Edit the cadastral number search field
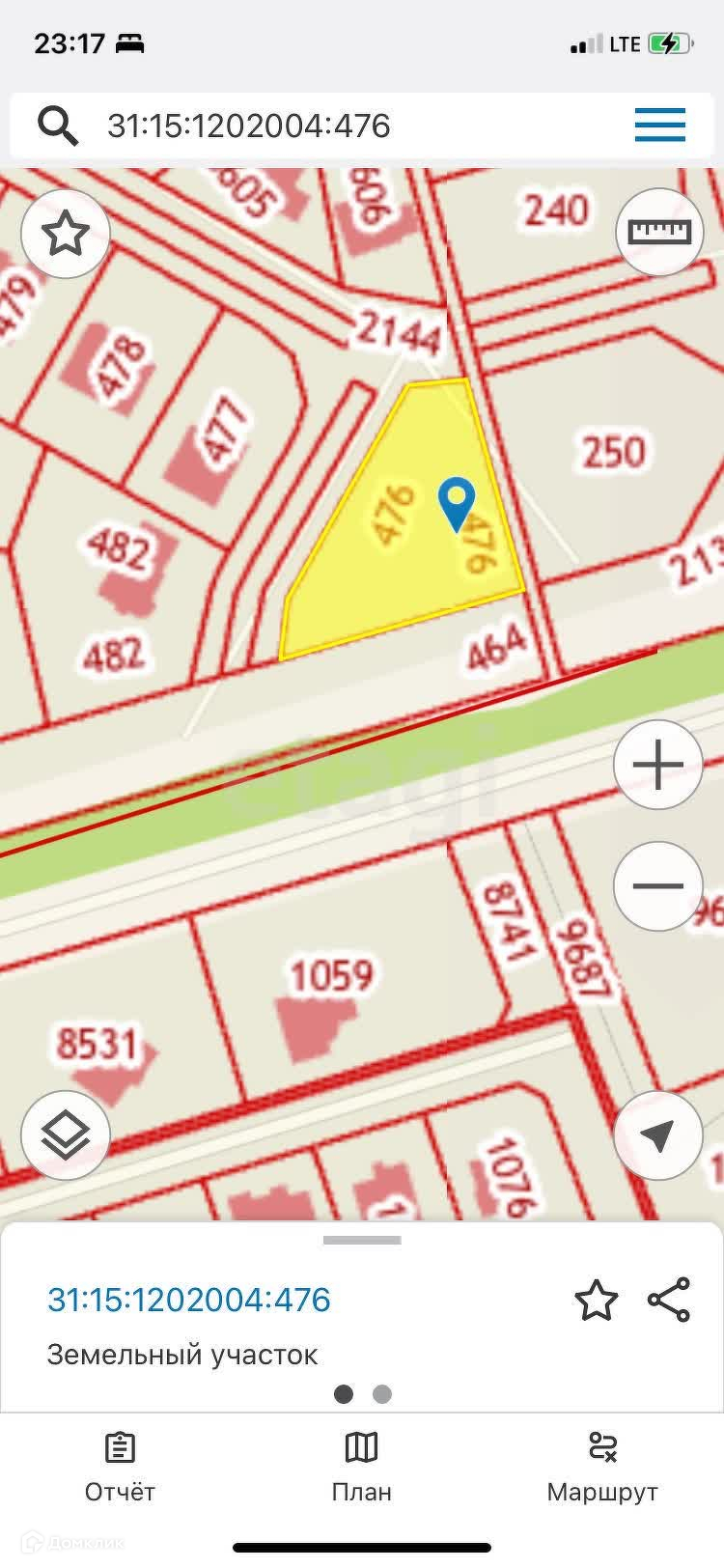This screenshot has height=1568, width=724. point(338,126)
